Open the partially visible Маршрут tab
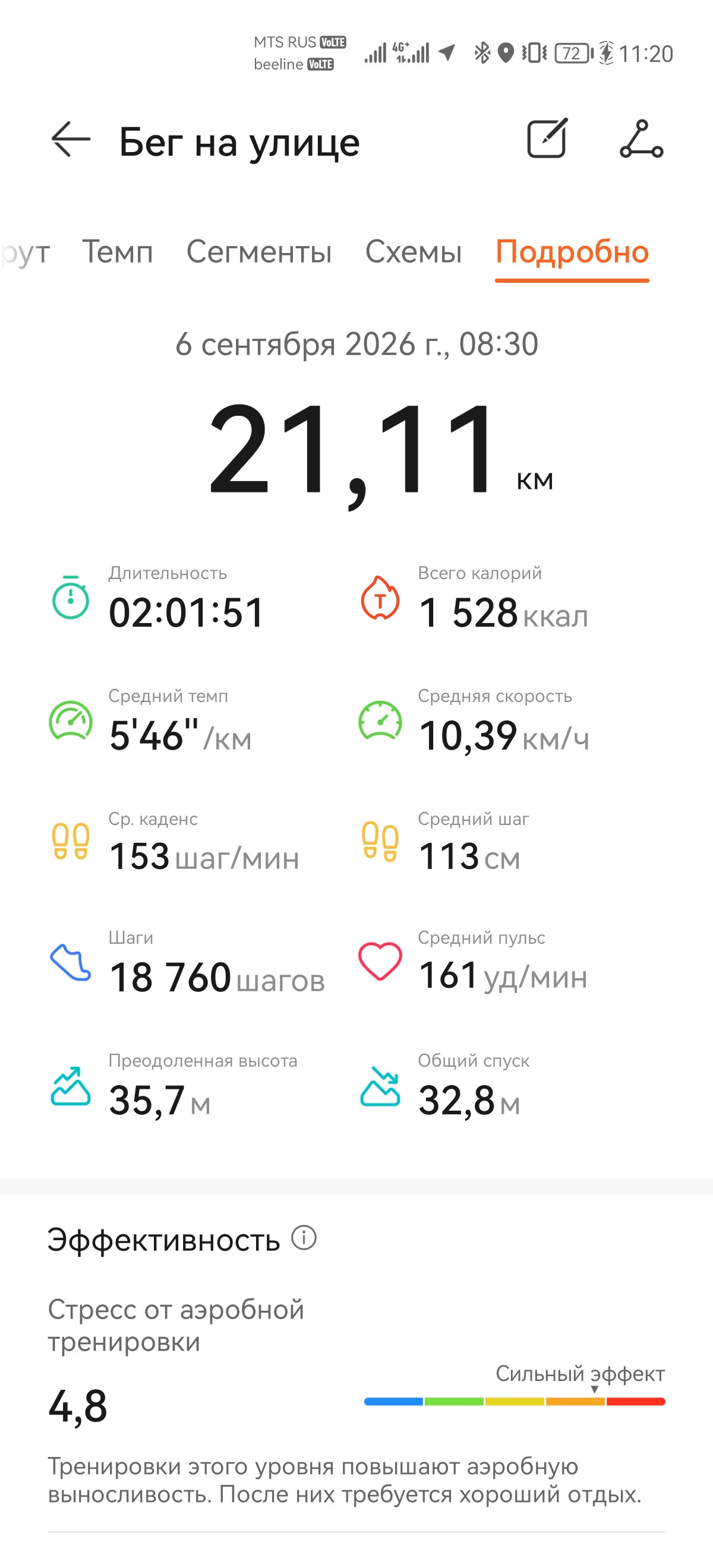This screenshot has height=1568, width=713. [x=25, y=252]
